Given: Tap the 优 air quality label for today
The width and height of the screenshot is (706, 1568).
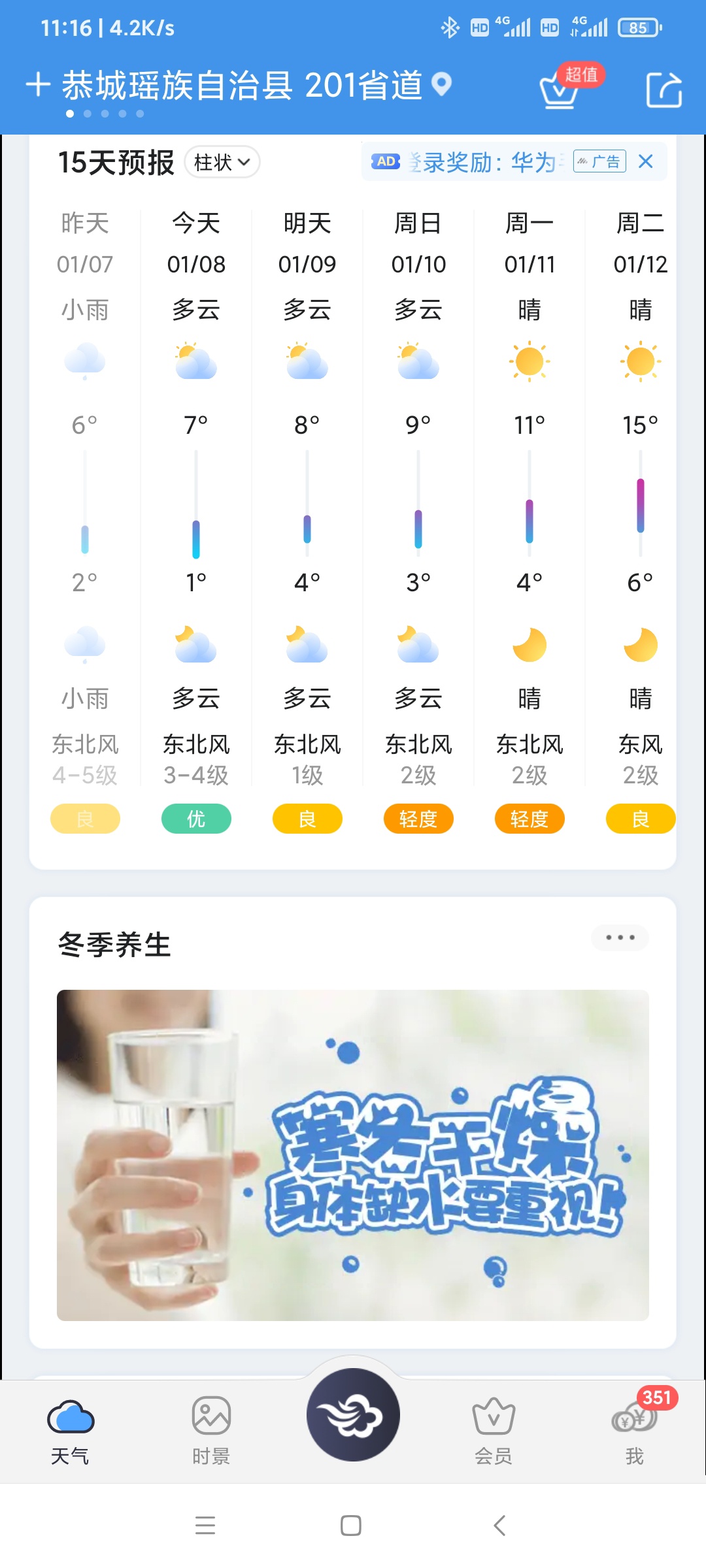Looking at the screenshot, I should pos(195,818).
